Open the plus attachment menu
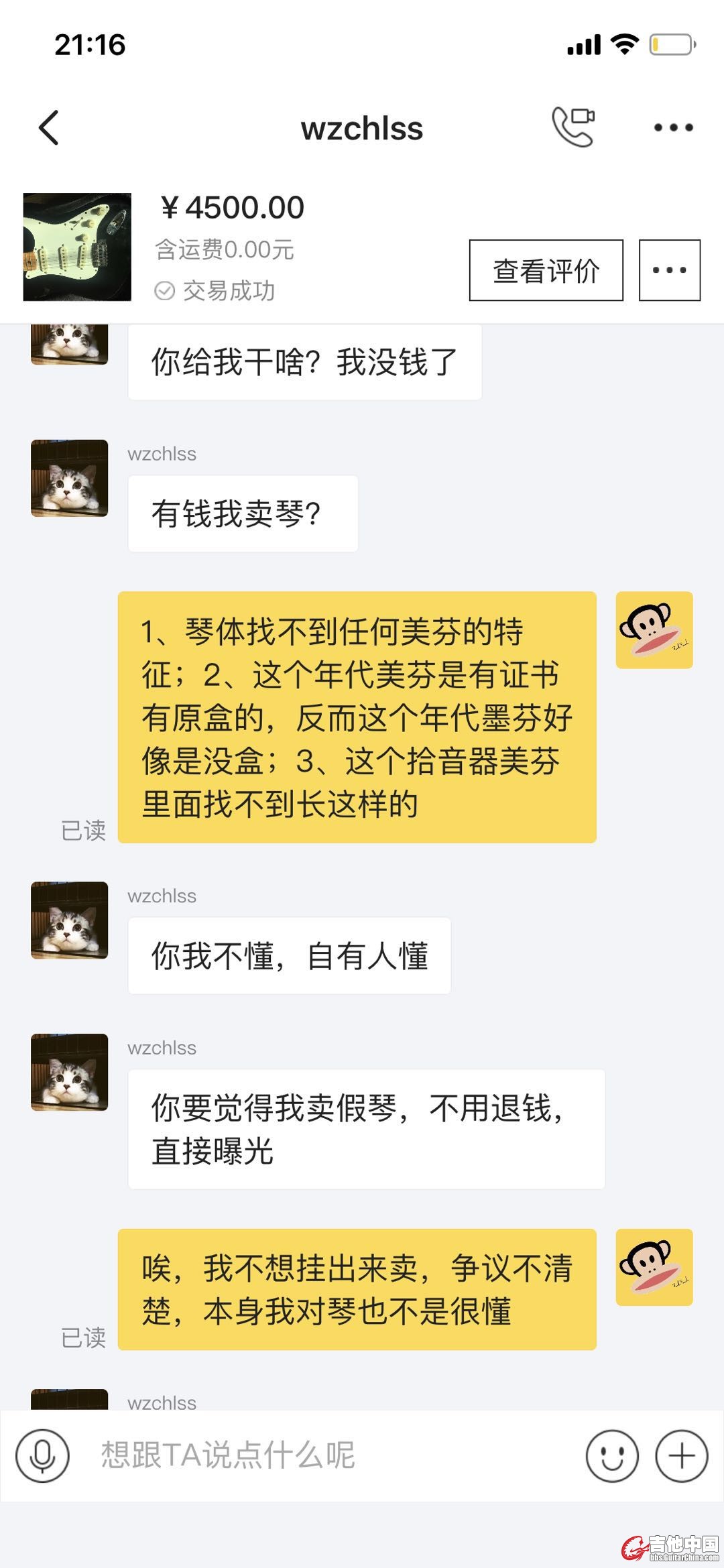 [x=681, y=1456]
